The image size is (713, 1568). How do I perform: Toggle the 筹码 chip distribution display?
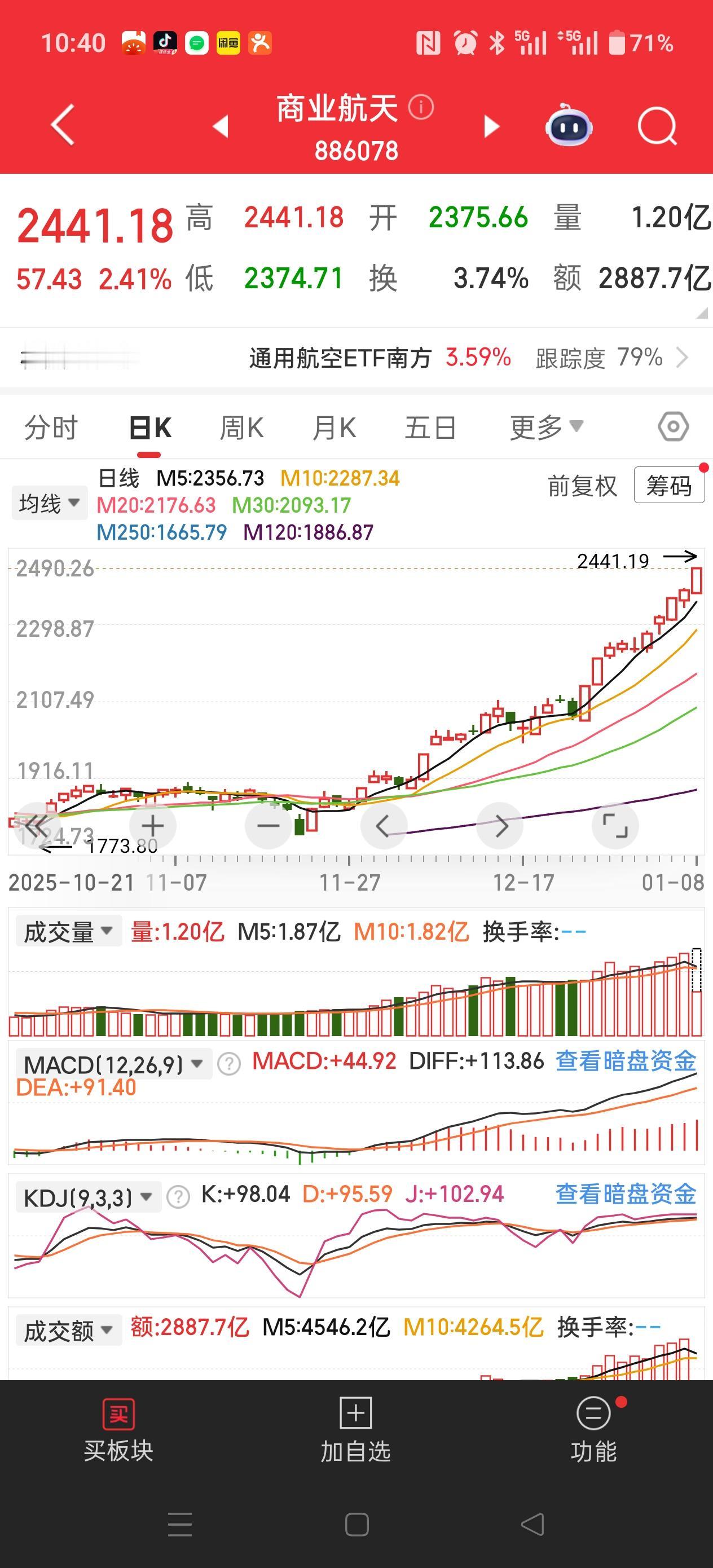point(668,486)
